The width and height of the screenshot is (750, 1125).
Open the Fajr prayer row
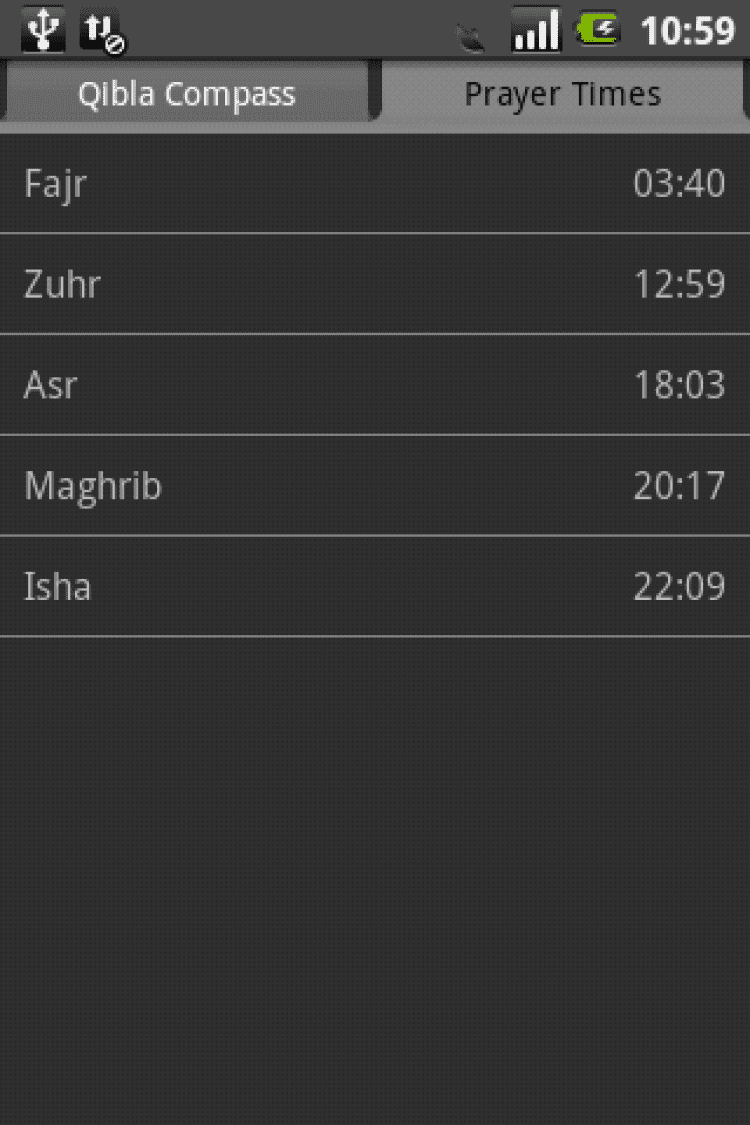point(374,184)
